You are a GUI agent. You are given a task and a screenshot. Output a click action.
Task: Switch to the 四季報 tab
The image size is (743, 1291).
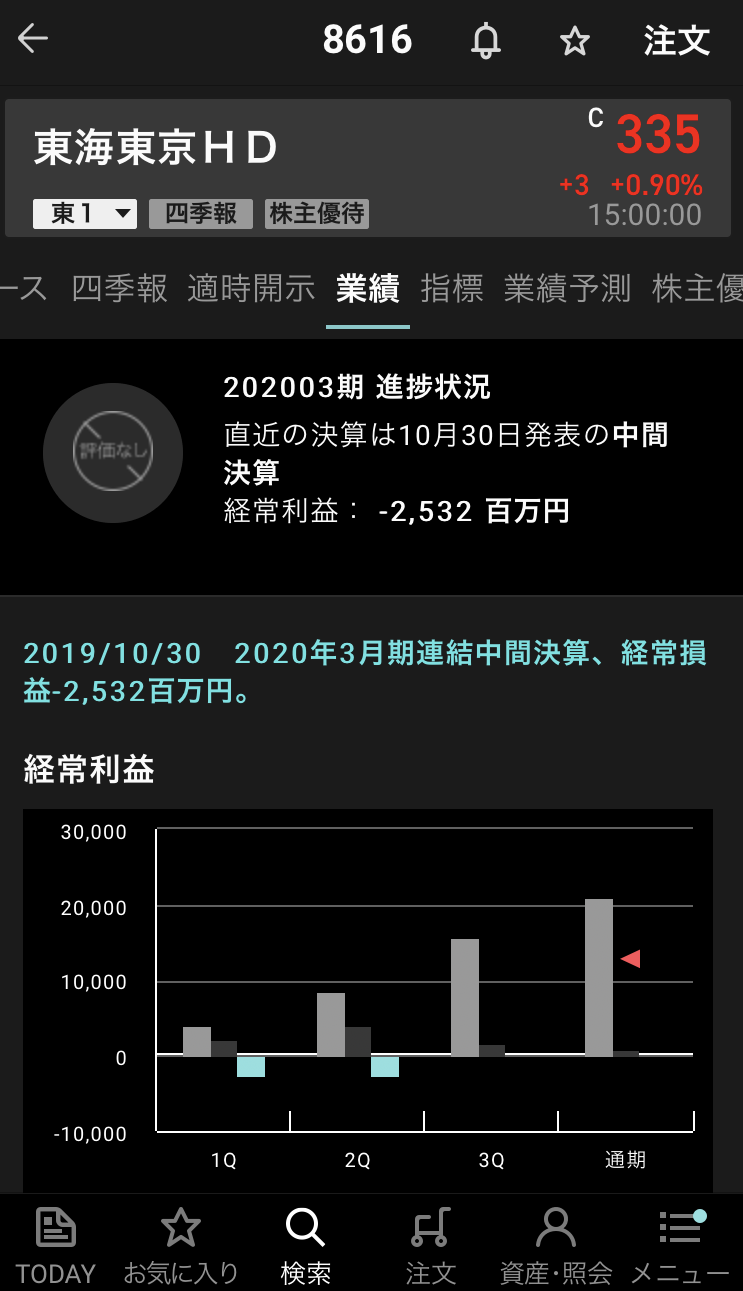(x=120, y=288)
